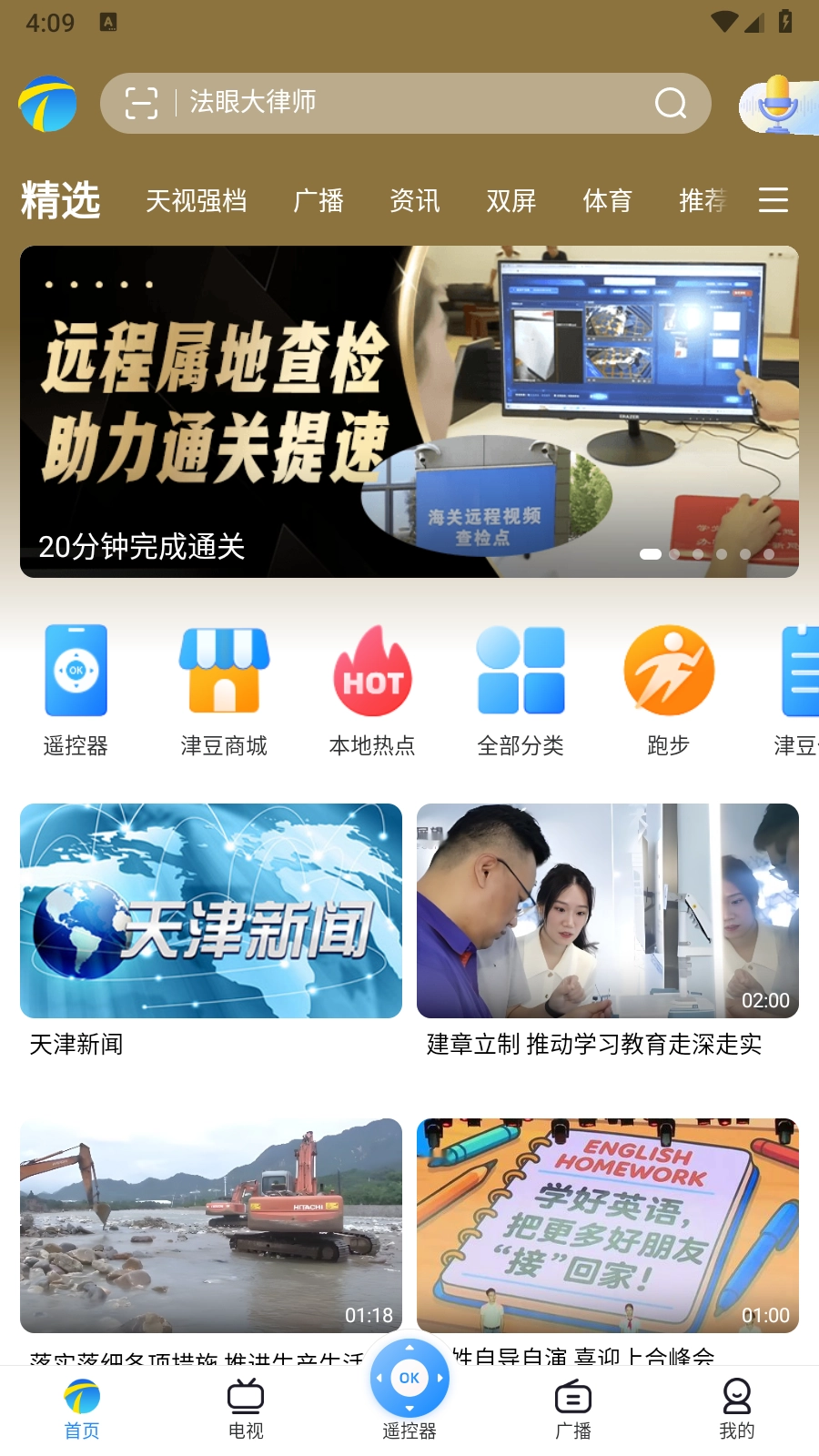Switch to the 体育 sports channel tab
Image resolution: width=819 pixels, height=1456 pixels.
pos(607,200)
